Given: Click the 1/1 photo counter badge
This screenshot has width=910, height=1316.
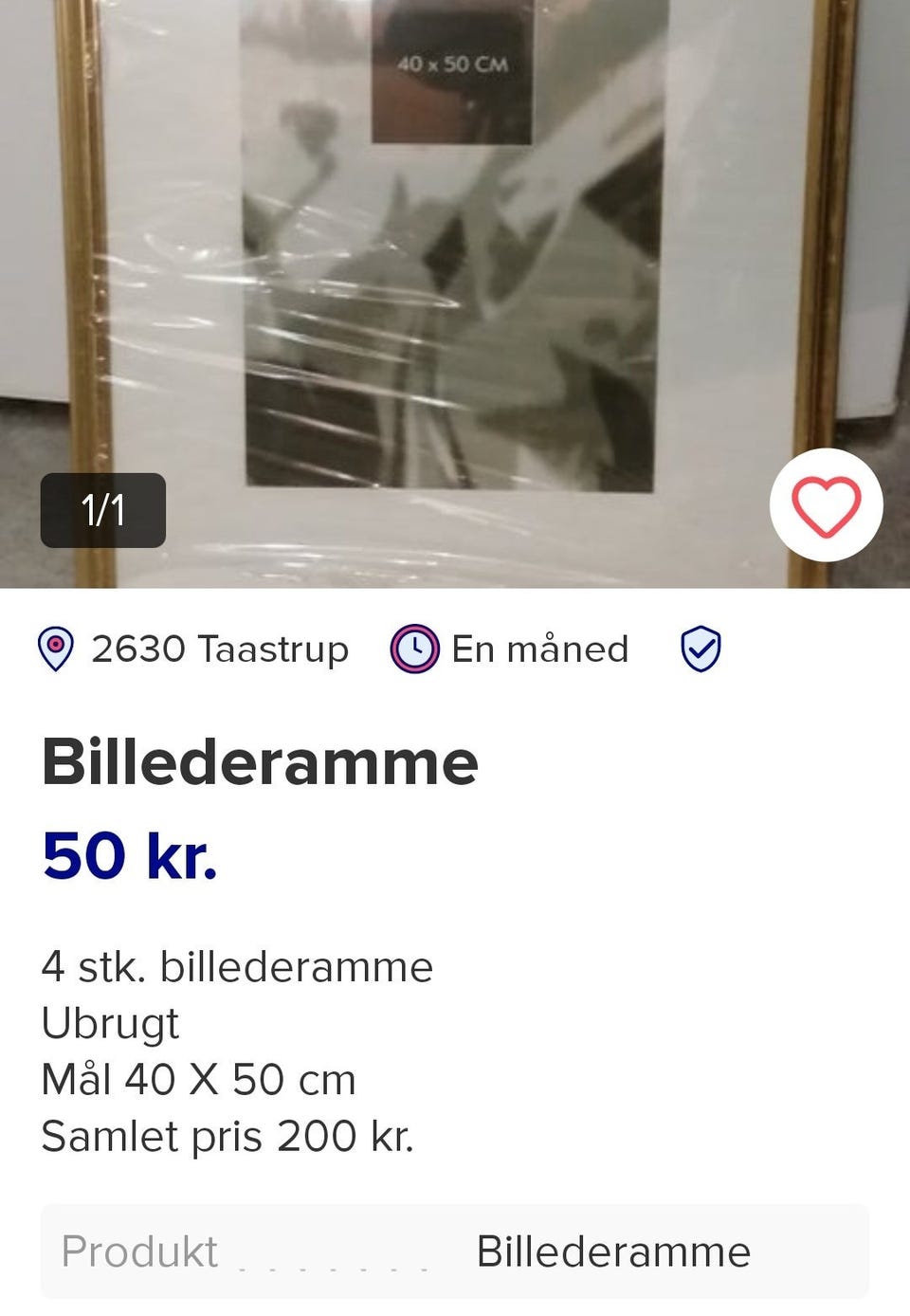Looking at the screenshot, I should click(102, 512).
